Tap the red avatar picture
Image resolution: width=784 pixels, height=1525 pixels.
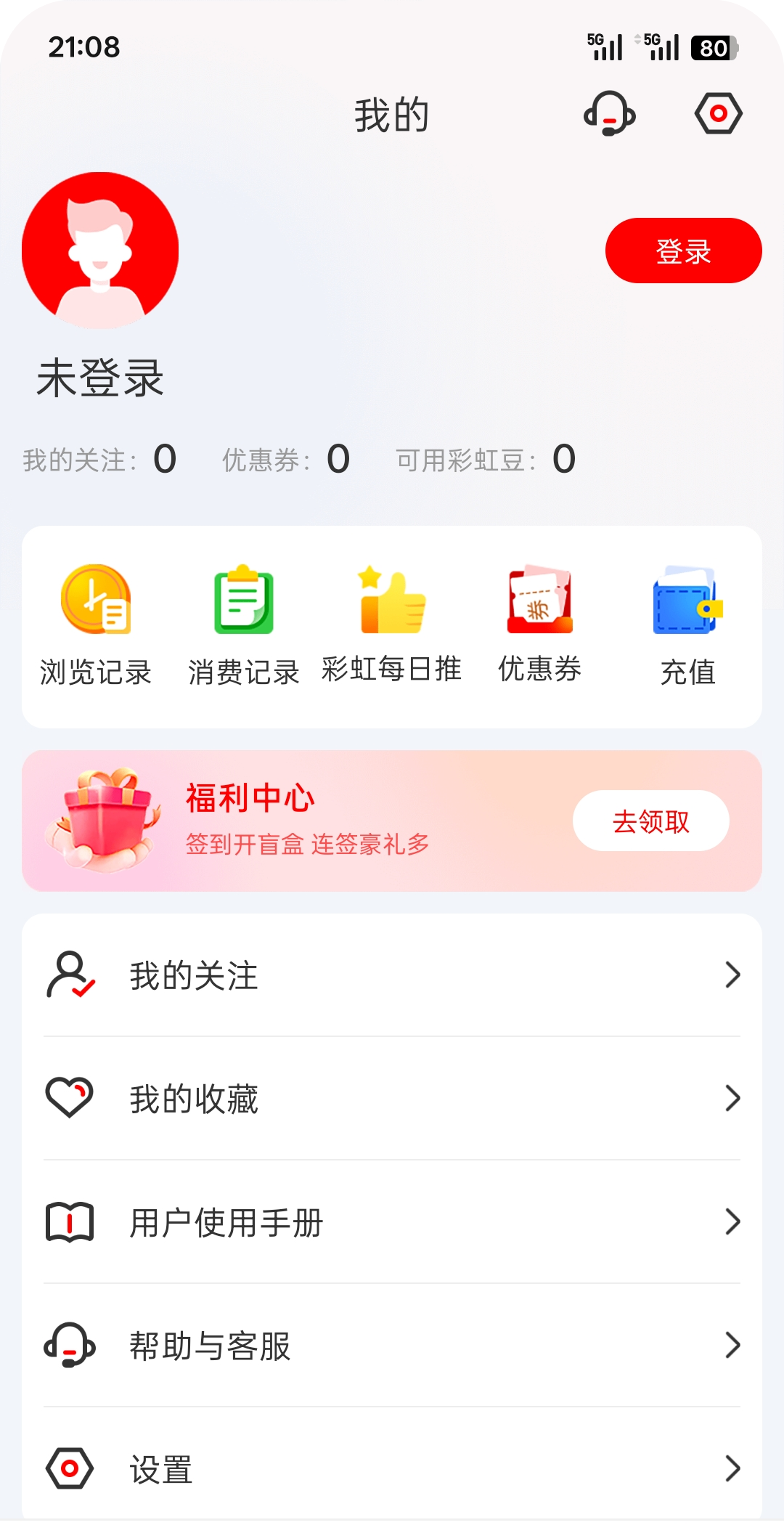100,250
